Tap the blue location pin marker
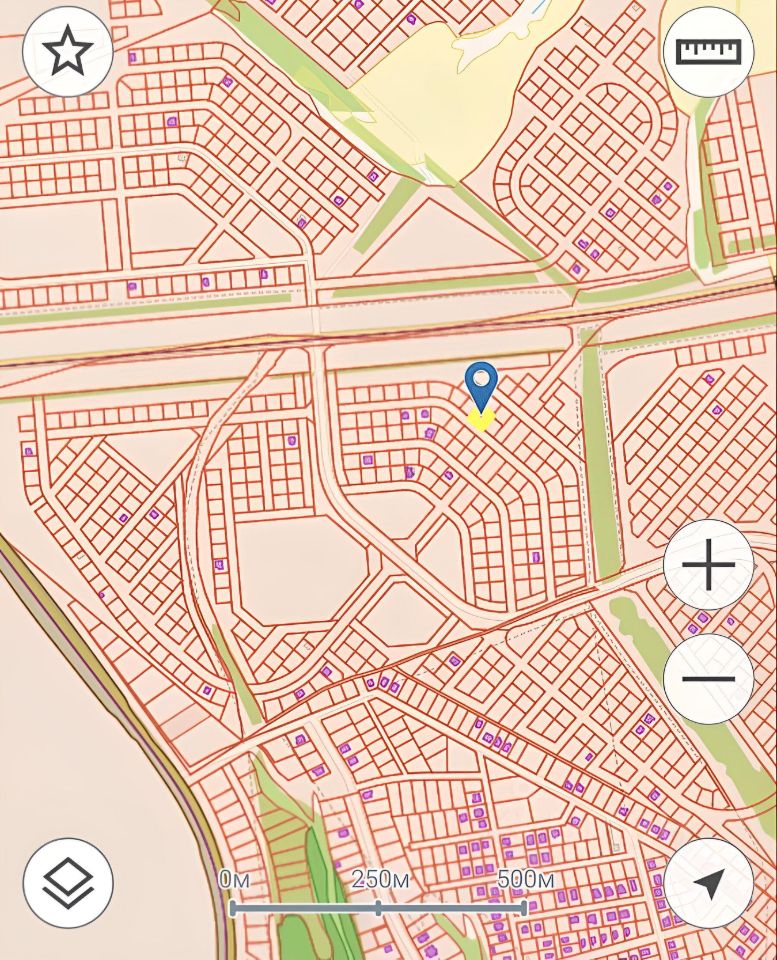777x960 pixels. 481,386
